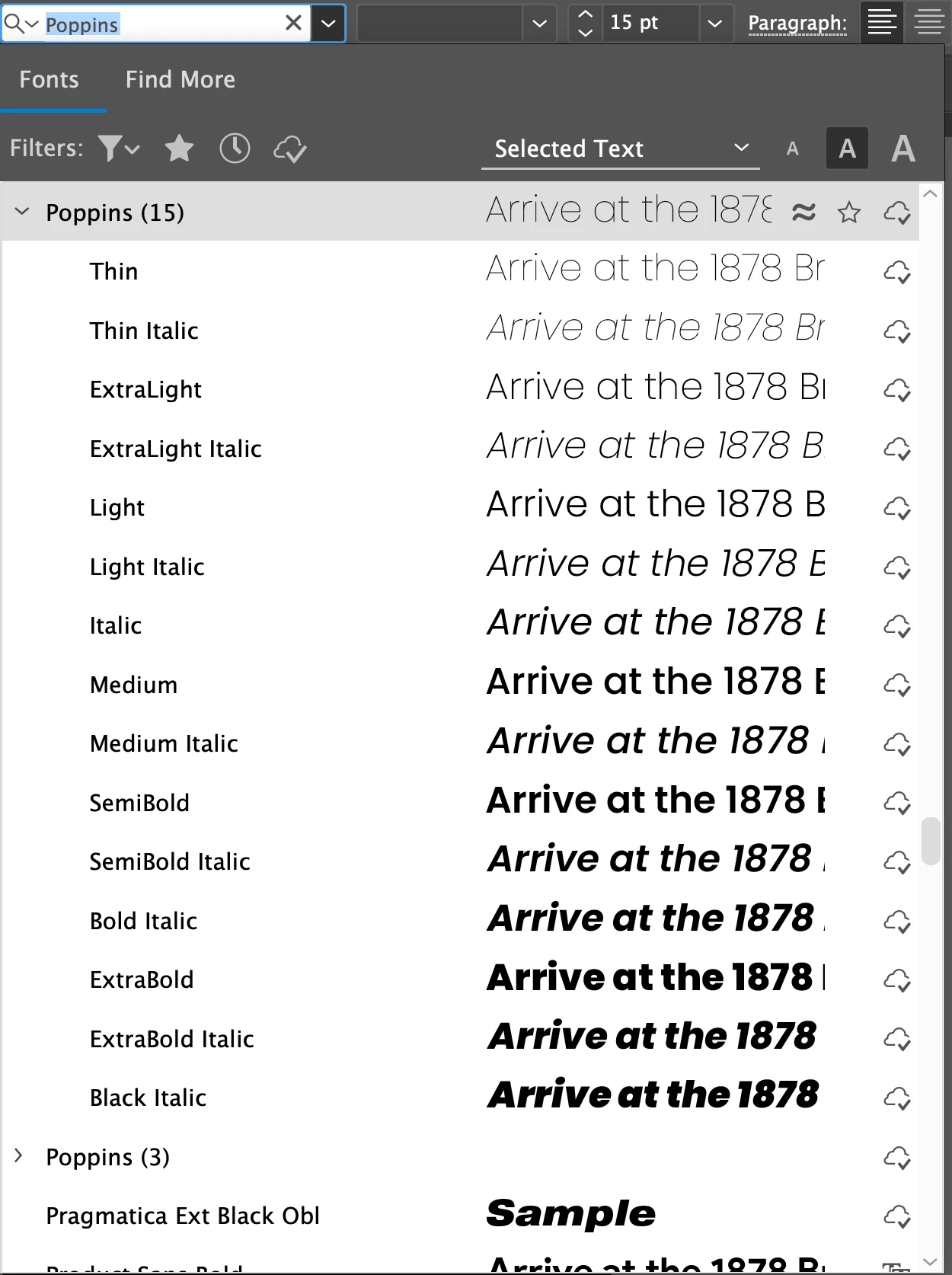Select the Medium font style
952x1275 pixels.
134,685
